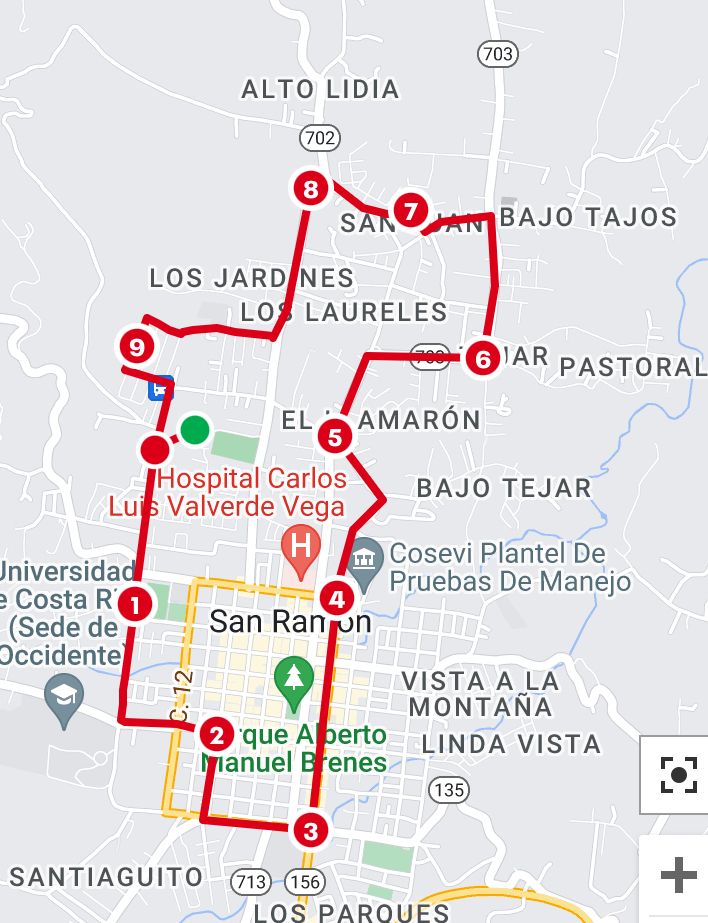The height and width of the screenshot is (923, 708).
Task: Select waypoint marker 1
Action: [134, 604]
